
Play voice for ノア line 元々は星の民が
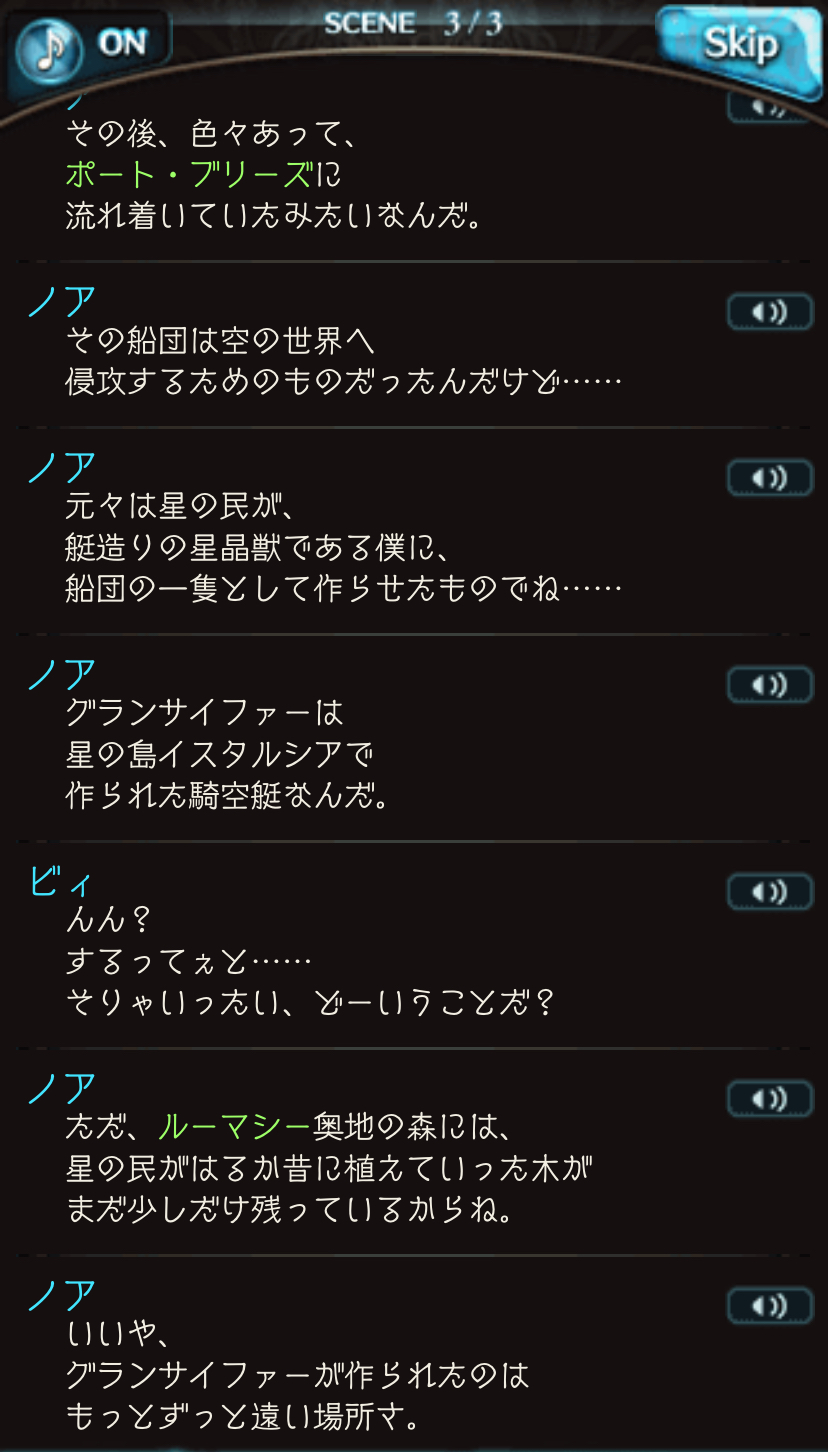pyautogui.click(x=769, y=478)
